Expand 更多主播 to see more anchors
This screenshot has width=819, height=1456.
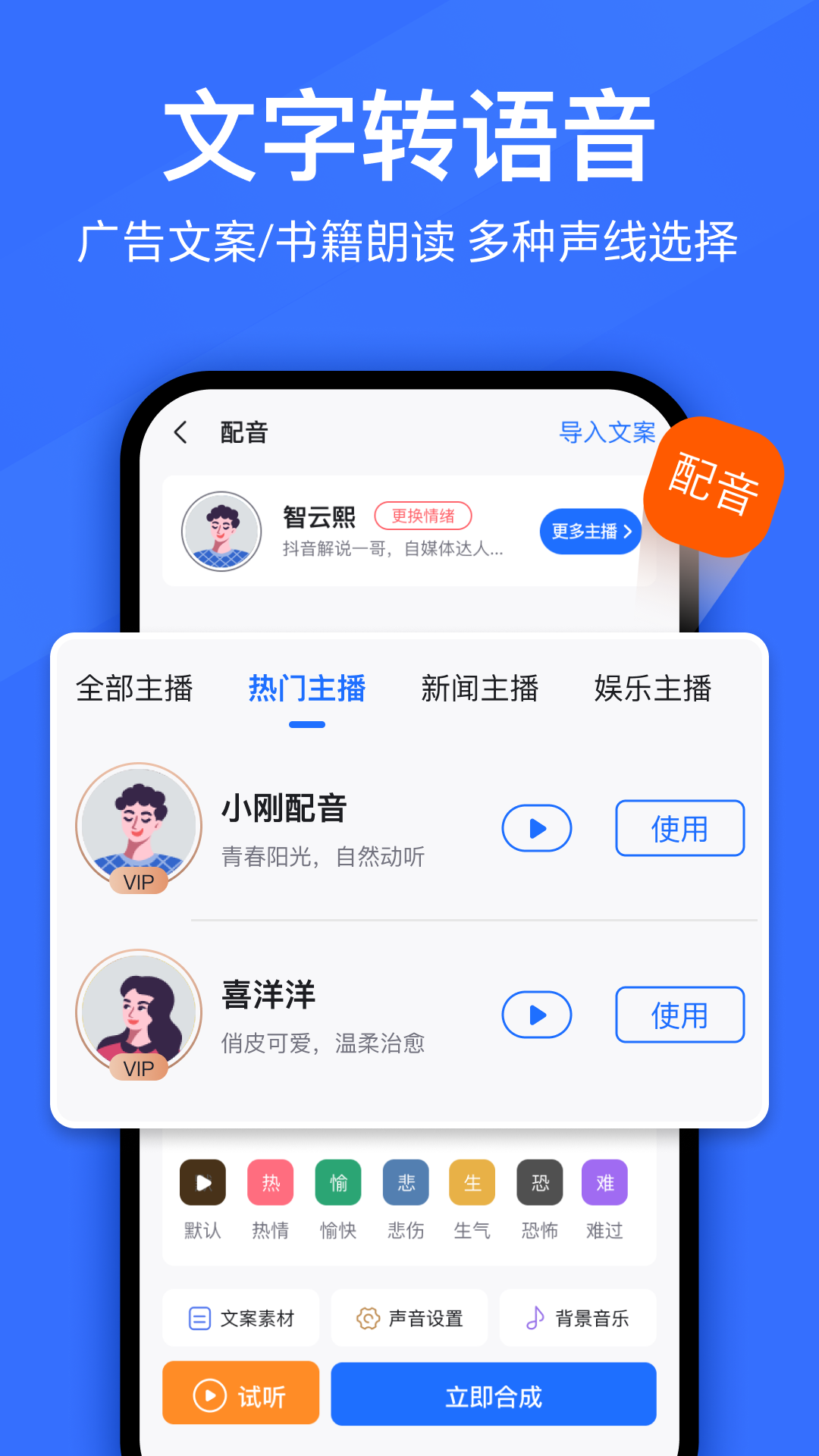click(x=591, y=532)
